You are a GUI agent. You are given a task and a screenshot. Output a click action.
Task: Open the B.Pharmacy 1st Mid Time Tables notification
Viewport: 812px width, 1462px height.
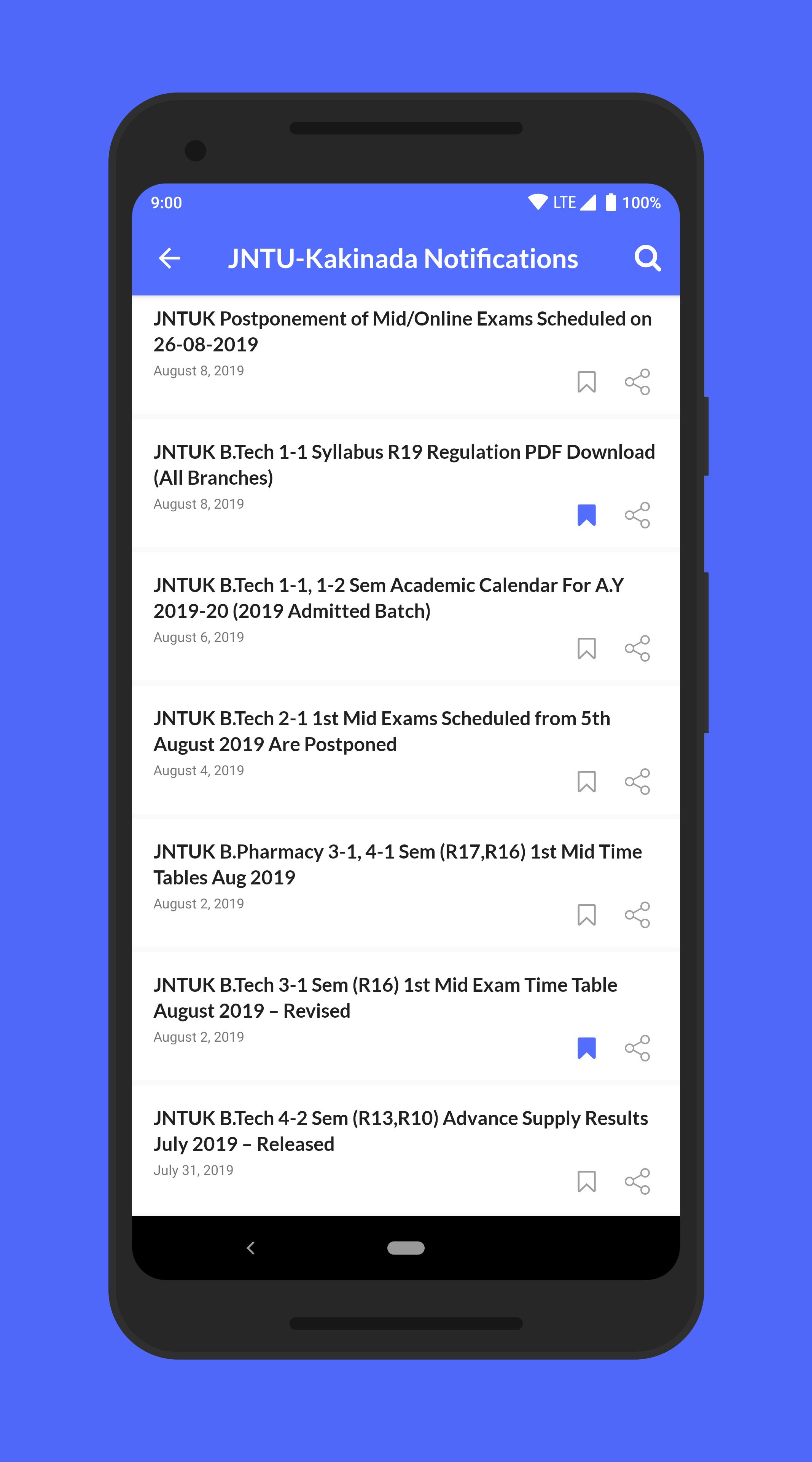[x=398, y=864]
